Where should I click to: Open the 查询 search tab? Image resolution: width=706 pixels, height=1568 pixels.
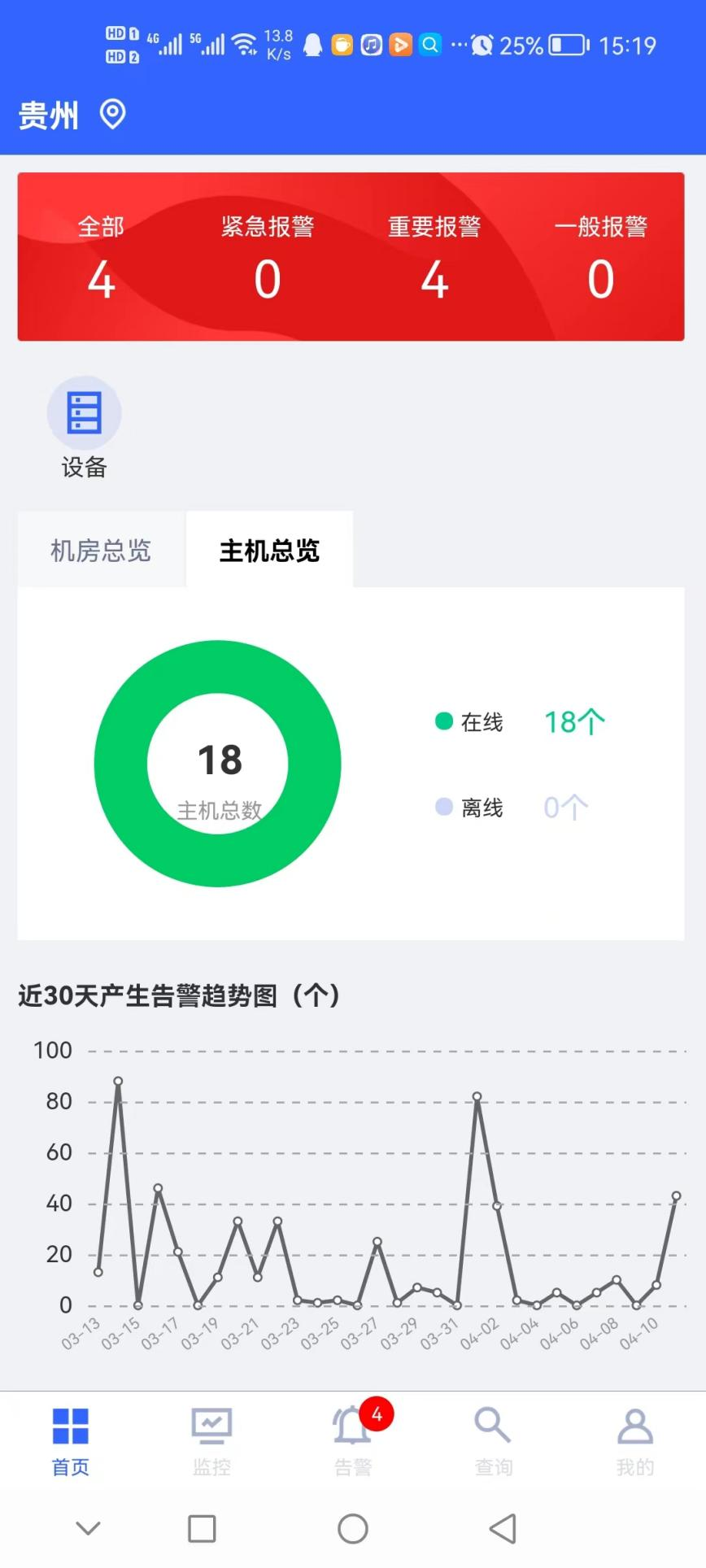[494, 1442]
